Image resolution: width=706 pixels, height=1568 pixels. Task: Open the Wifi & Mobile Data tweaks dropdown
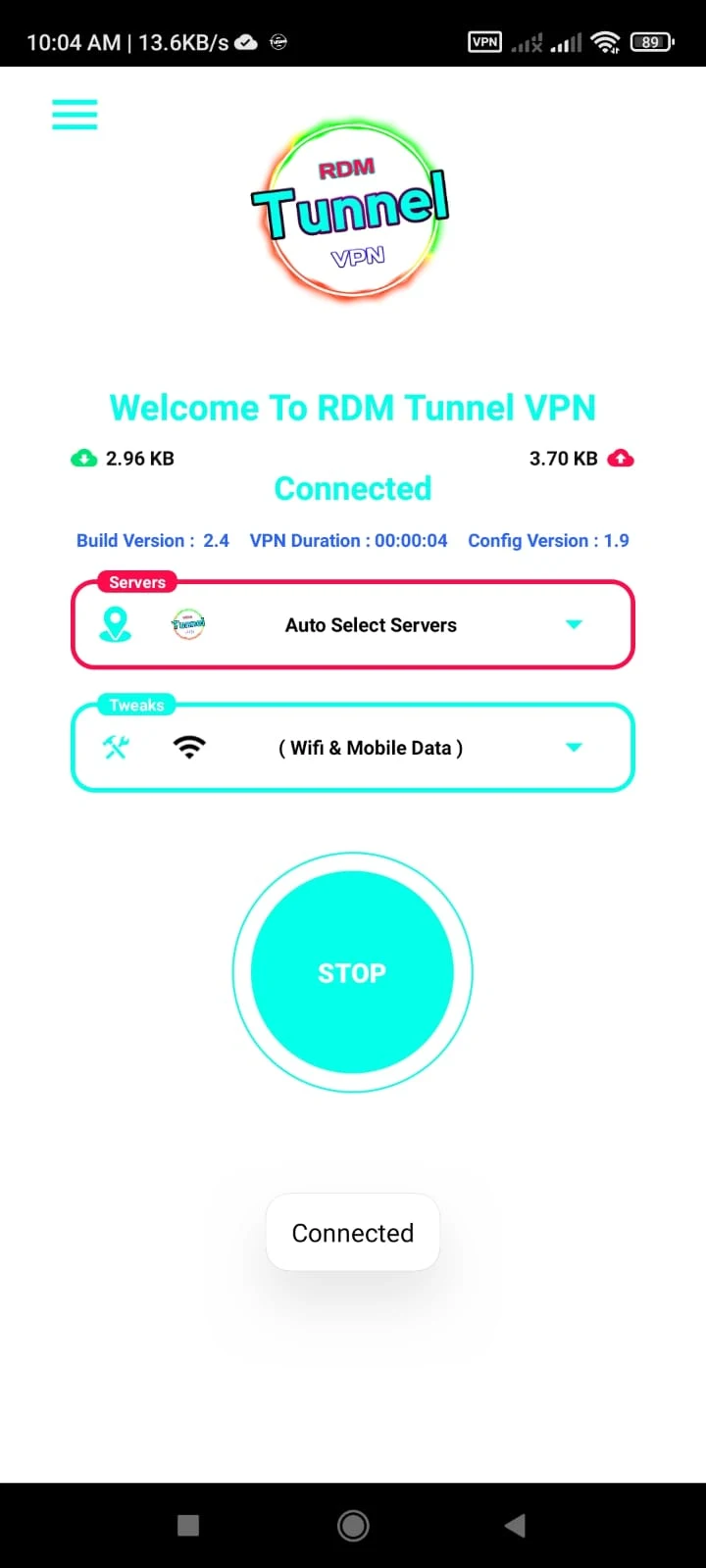tap(353, 748)
